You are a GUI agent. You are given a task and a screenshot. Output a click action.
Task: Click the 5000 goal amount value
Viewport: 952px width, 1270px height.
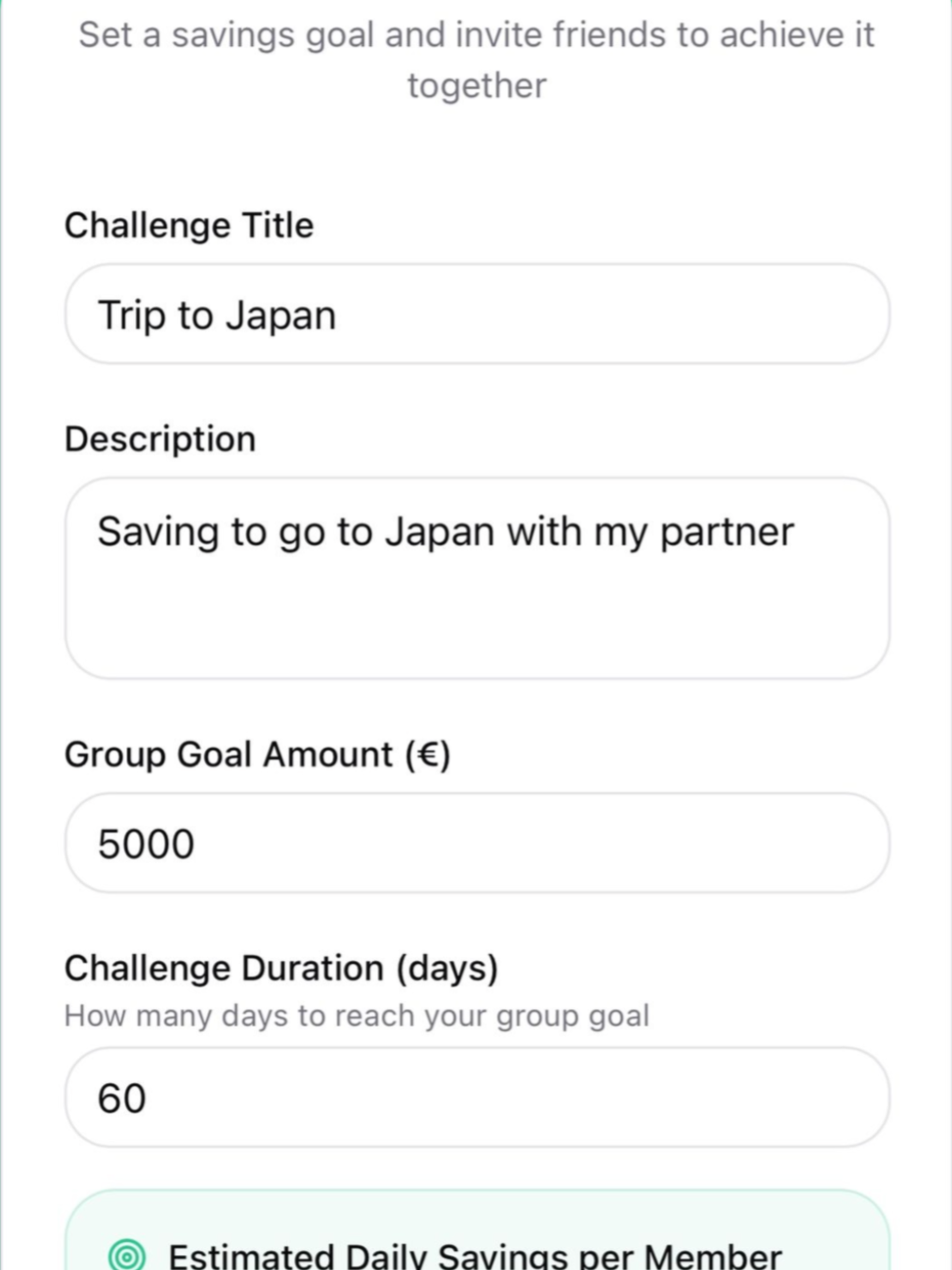146,844
